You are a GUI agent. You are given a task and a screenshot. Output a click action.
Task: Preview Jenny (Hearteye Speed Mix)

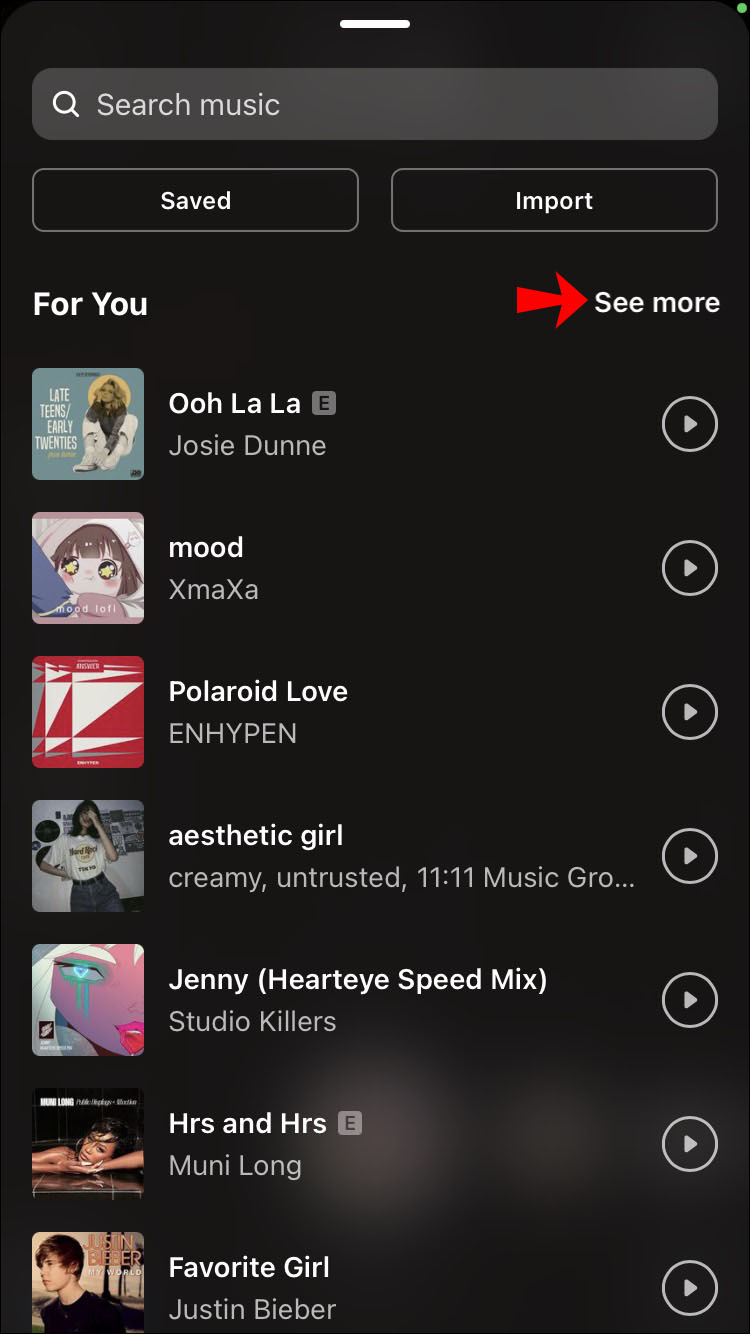pos(690,1000)
